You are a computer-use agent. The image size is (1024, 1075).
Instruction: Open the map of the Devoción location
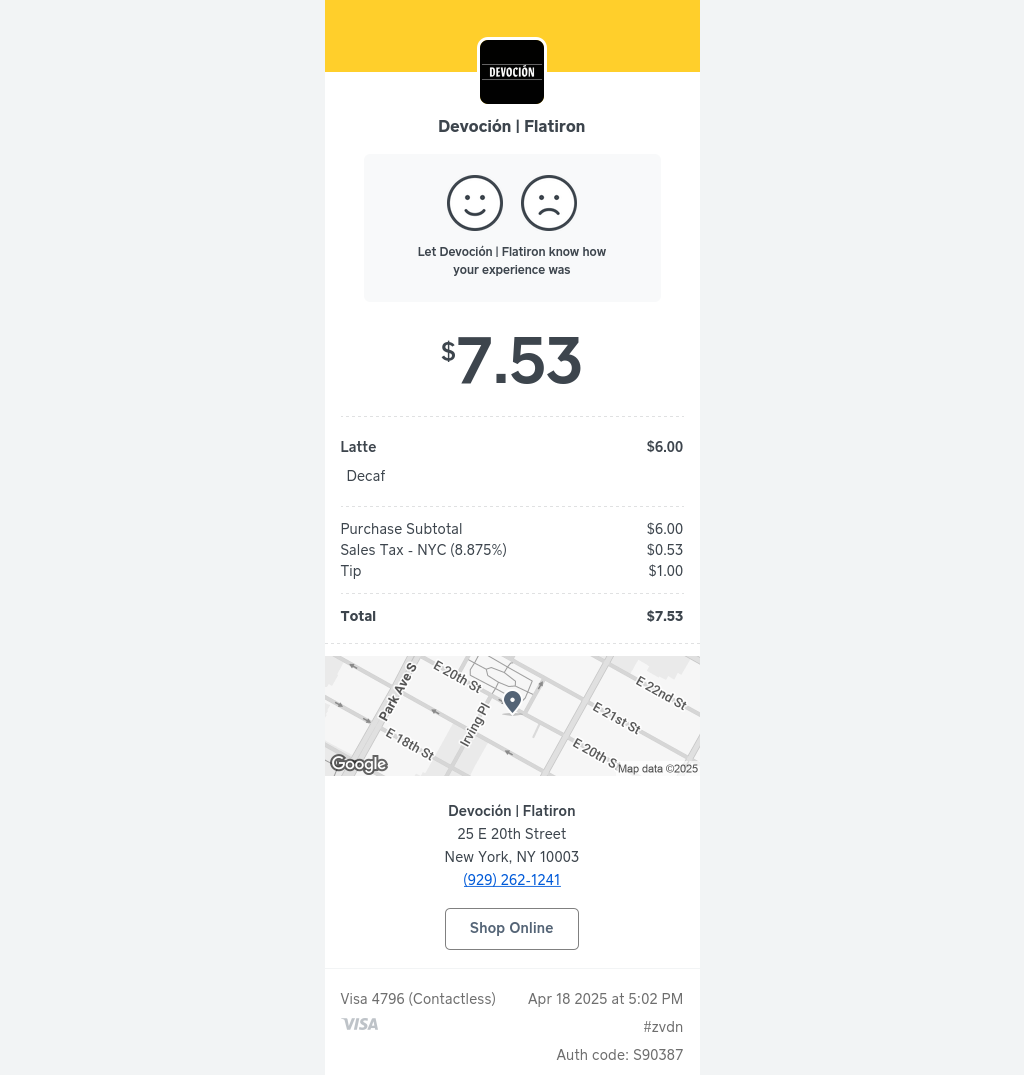coord(512,715)
